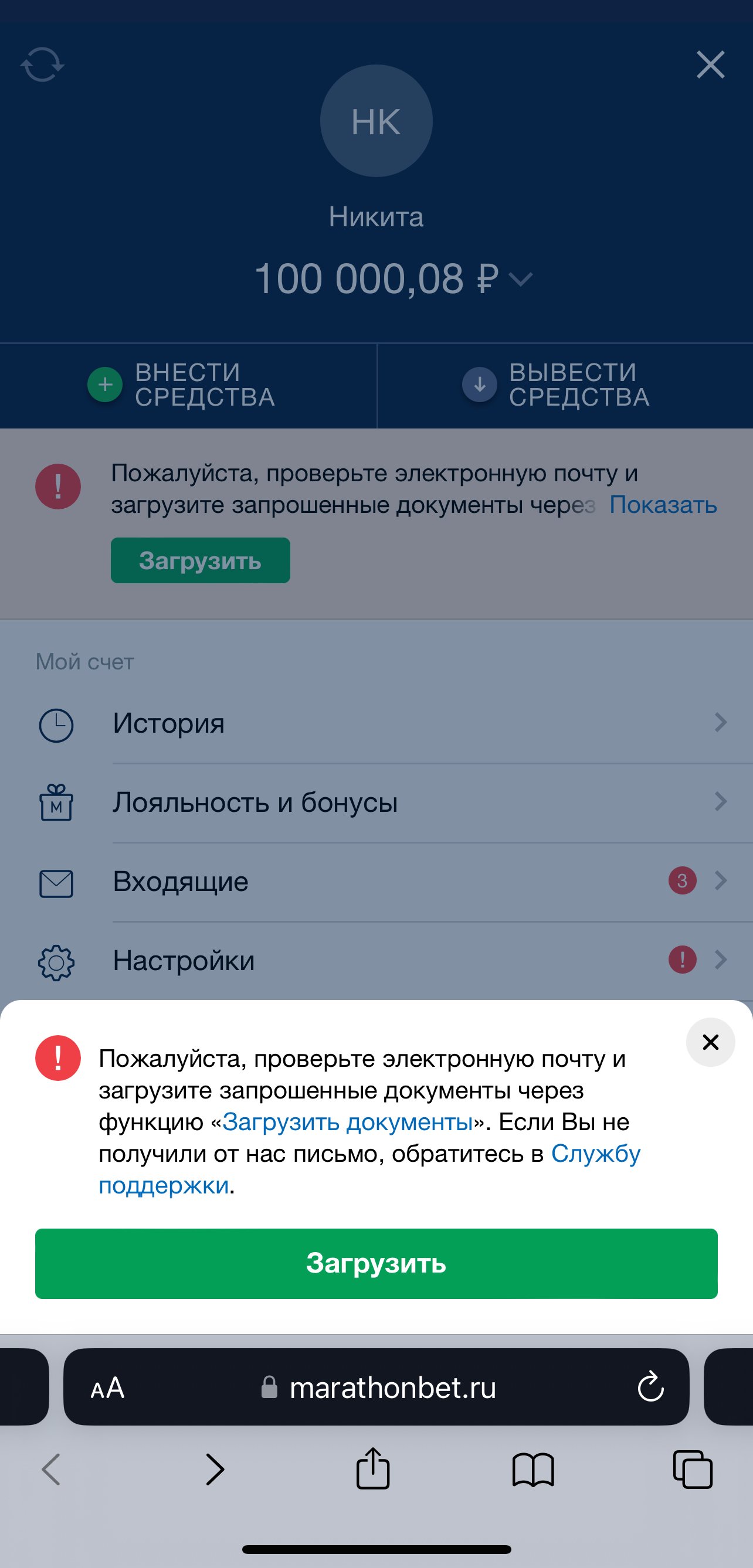
Task: Dismiss the document request popup
Action: click(710, 1042)
